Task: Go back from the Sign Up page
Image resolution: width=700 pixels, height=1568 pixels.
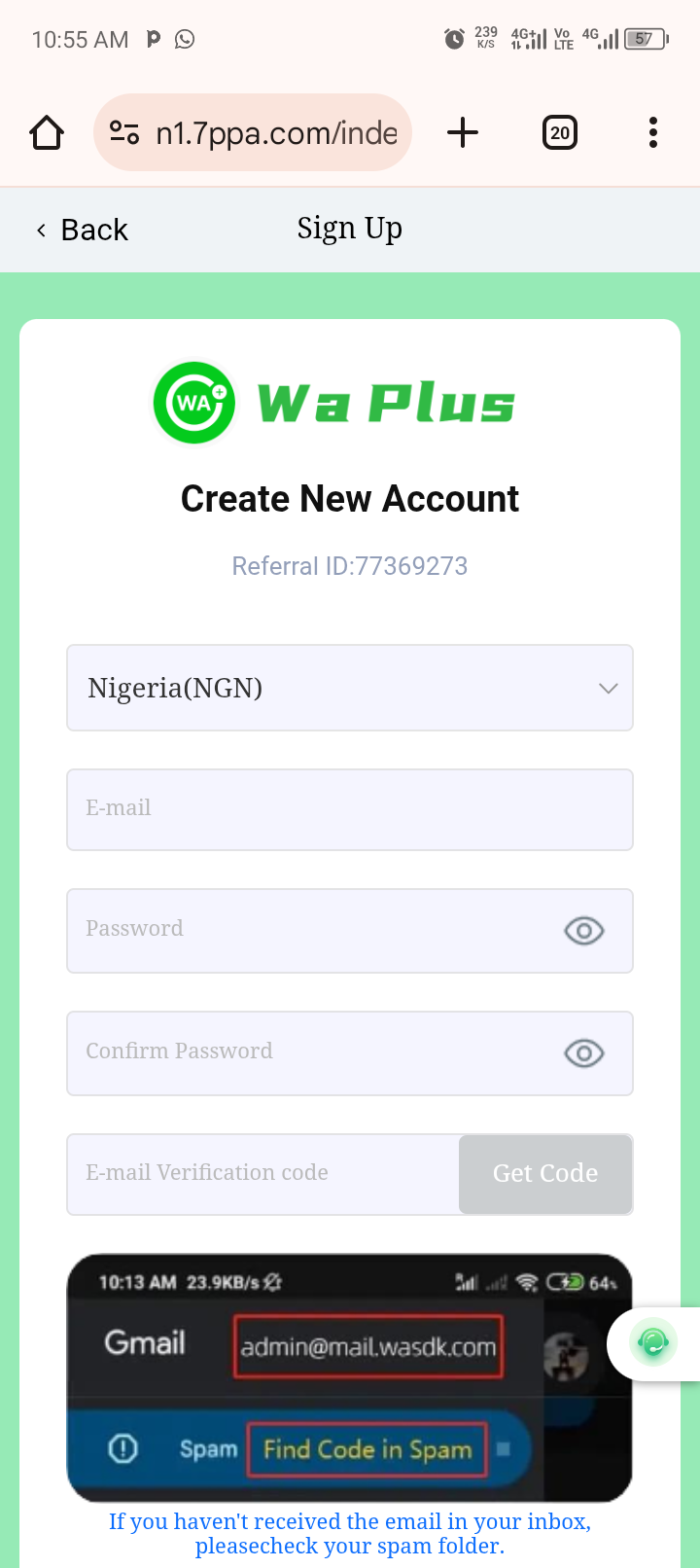Action: click(82, 230)
